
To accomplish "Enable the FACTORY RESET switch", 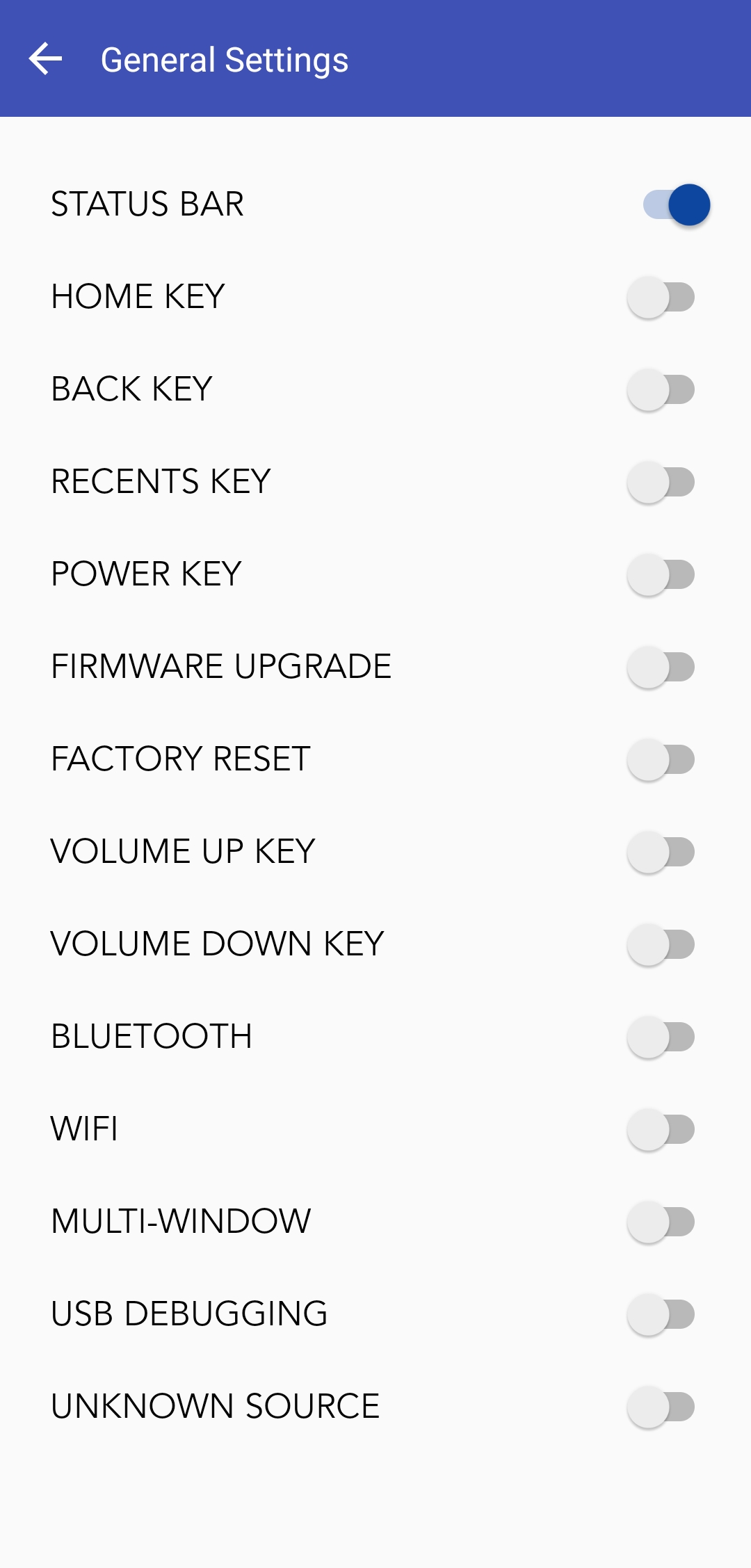I will 661,759.
